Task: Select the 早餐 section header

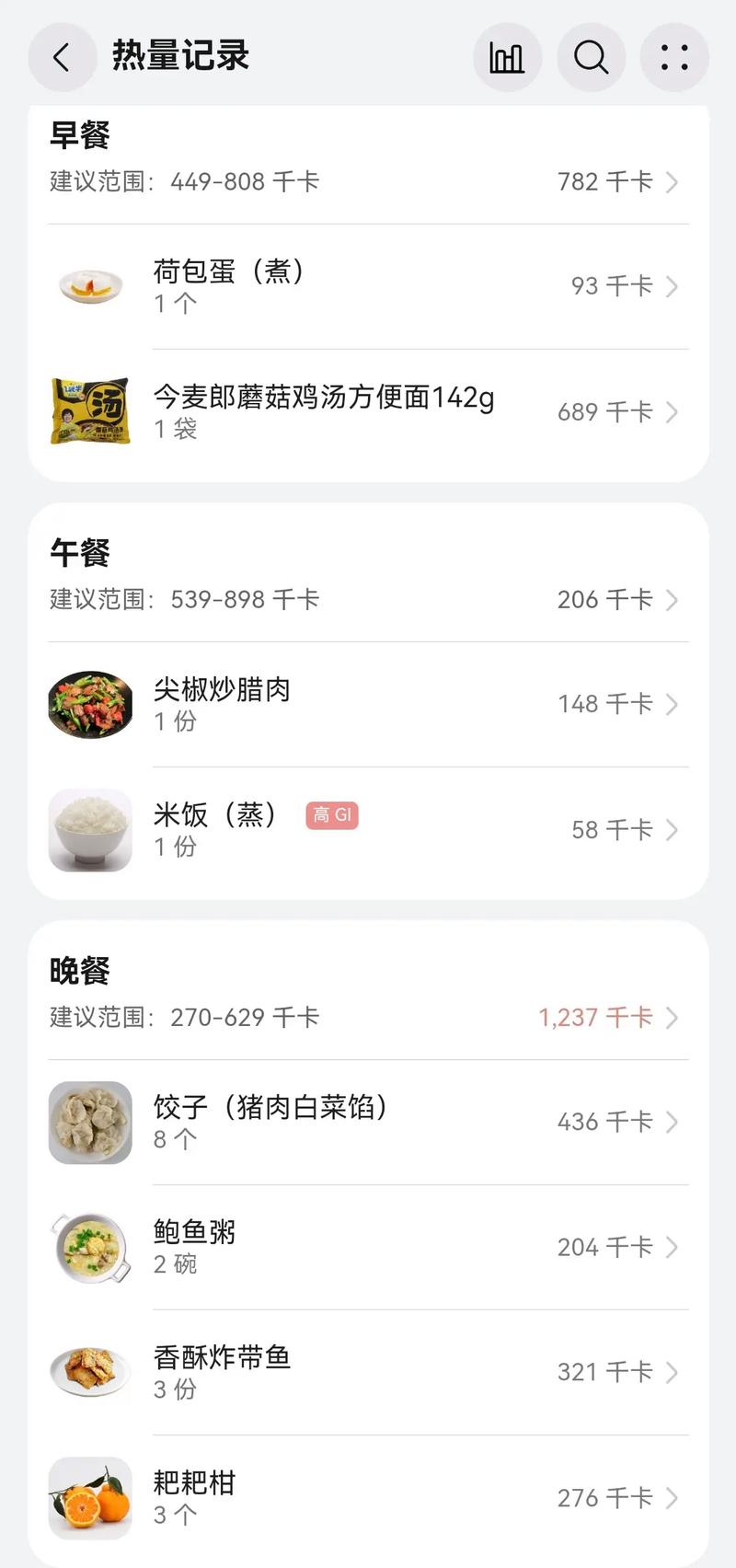Action: (81, 135)
